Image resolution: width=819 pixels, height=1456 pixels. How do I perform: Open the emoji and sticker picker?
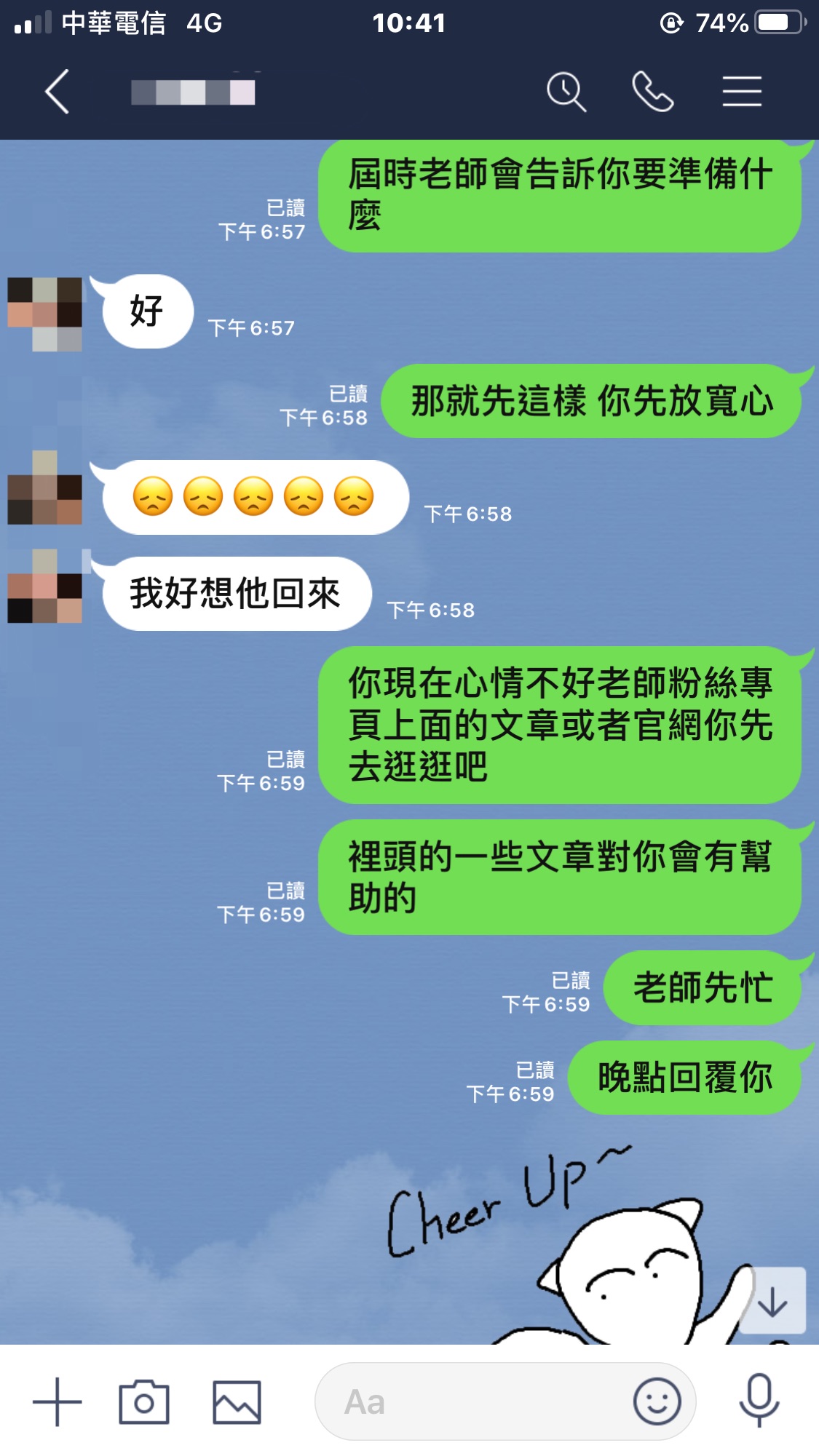tap(657, 1401)
